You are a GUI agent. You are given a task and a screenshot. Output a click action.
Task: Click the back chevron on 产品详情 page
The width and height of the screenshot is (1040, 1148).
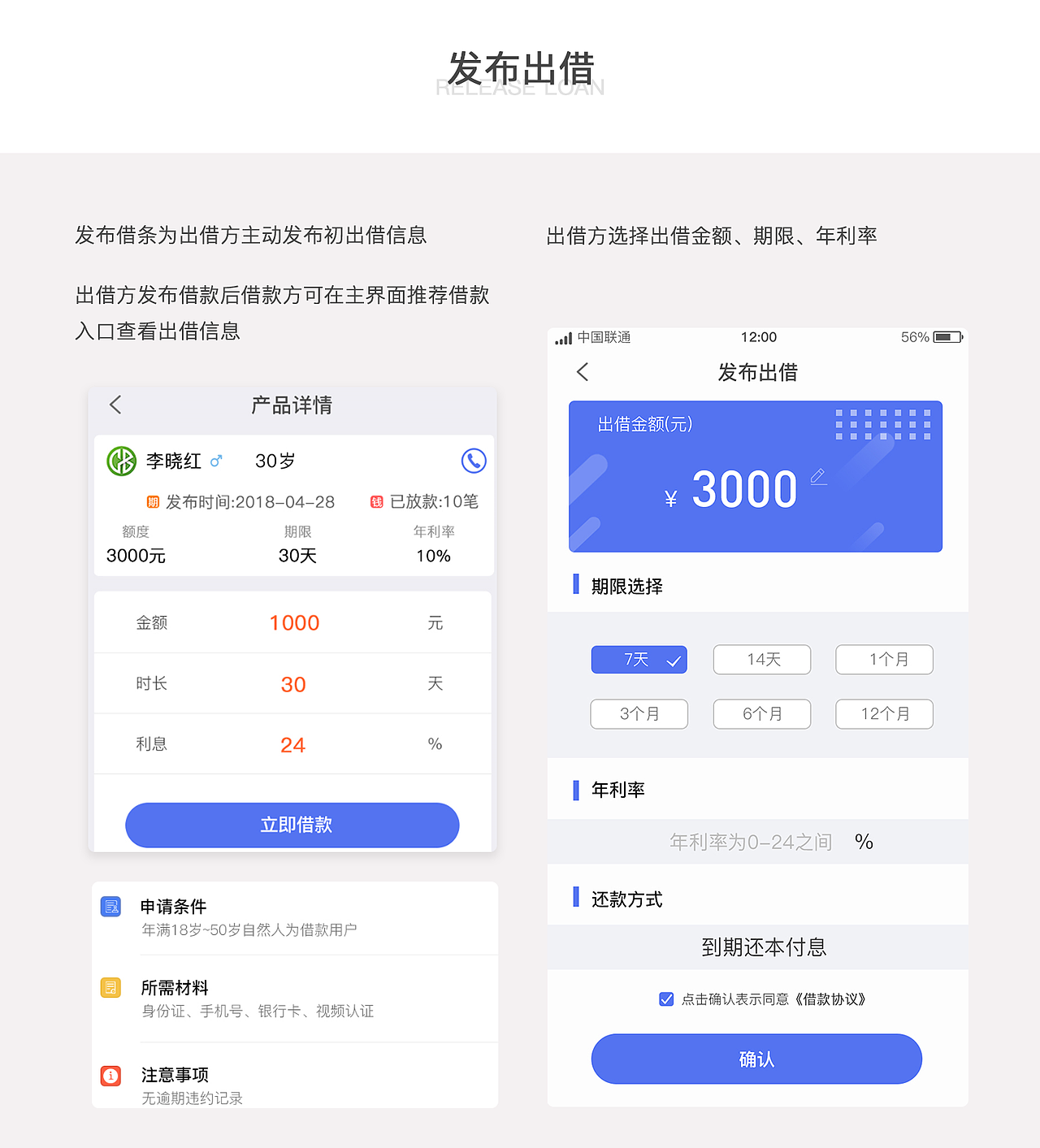[x=115, y=405]
